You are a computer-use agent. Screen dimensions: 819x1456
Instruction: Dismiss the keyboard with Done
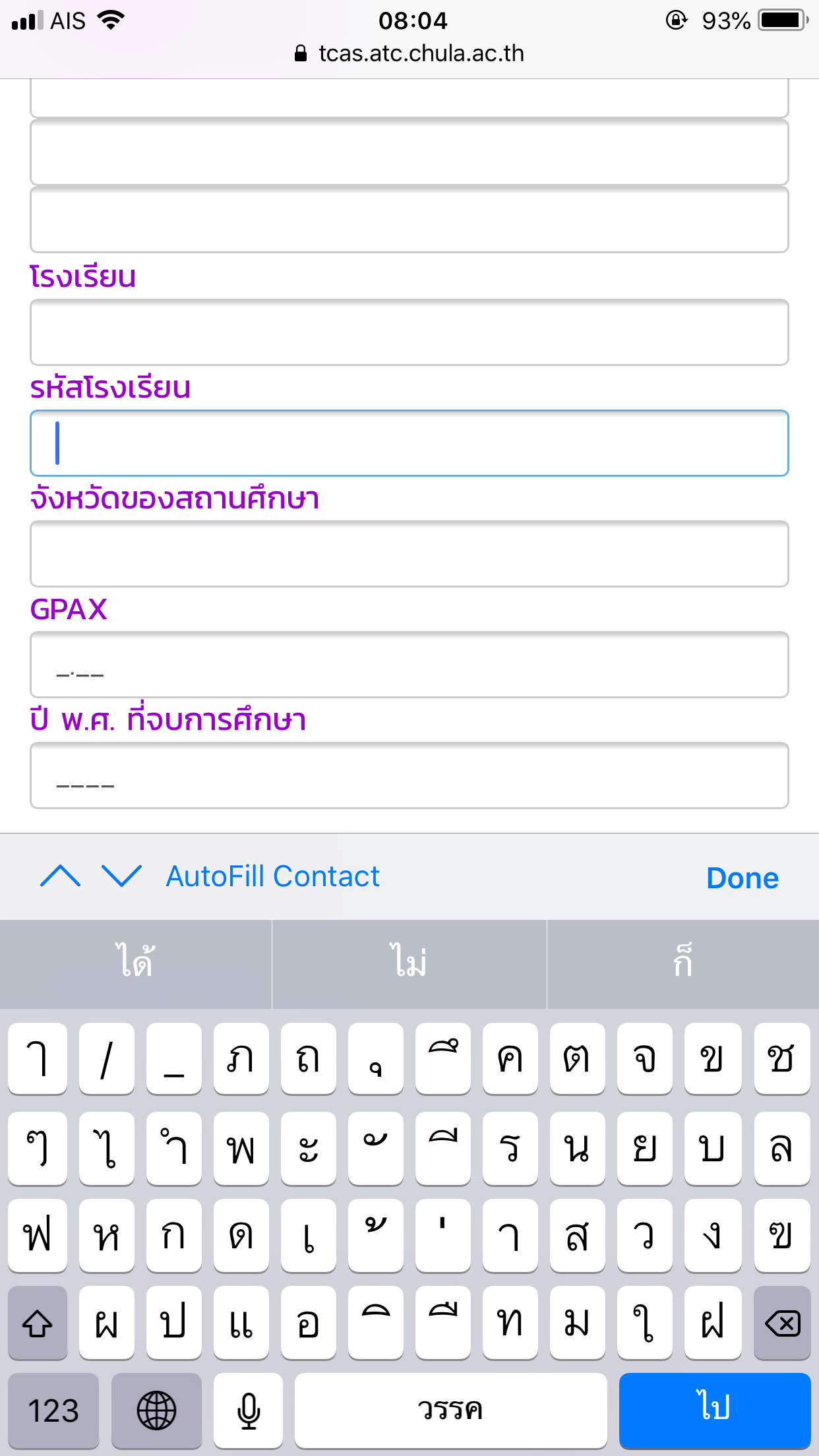743,878
